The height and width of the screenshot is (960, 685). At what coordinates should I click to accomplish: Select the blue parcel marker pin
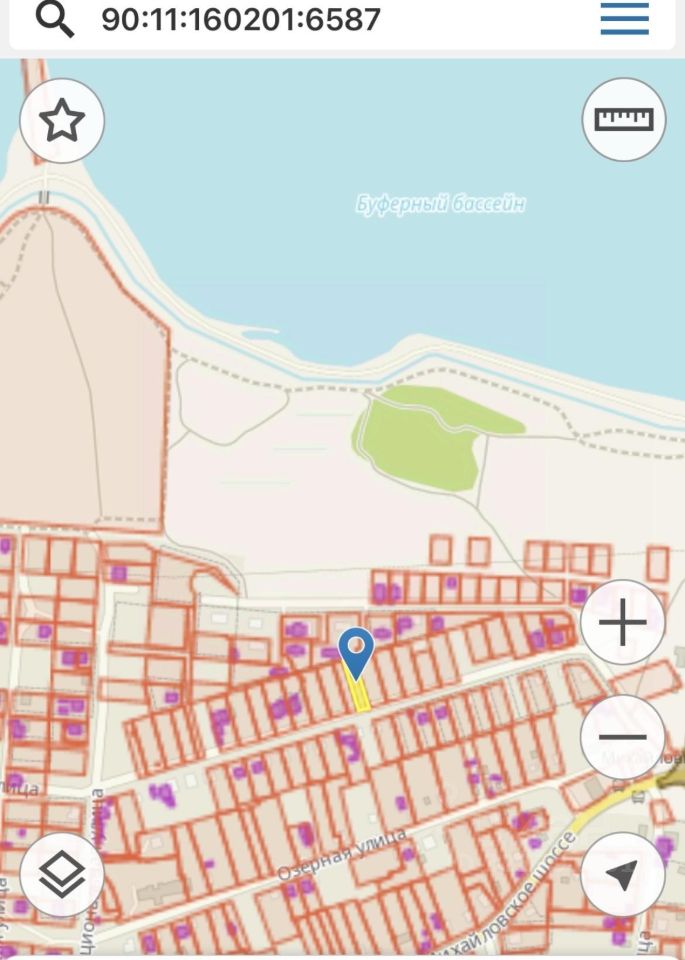pyautogui.click(x=356, y=652)
